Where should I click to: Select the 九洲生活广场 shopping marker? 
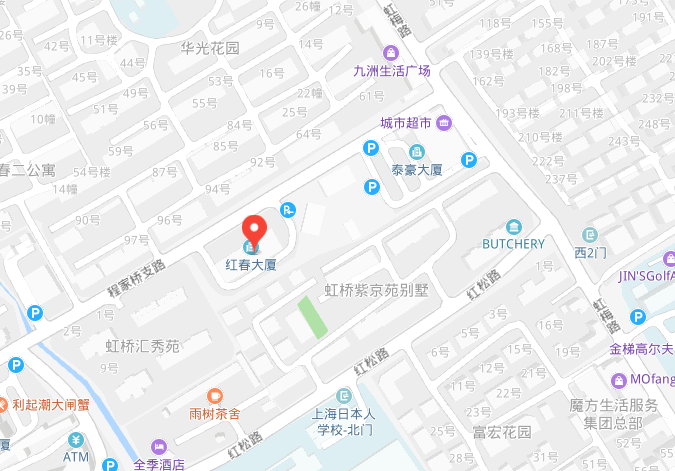390,53
